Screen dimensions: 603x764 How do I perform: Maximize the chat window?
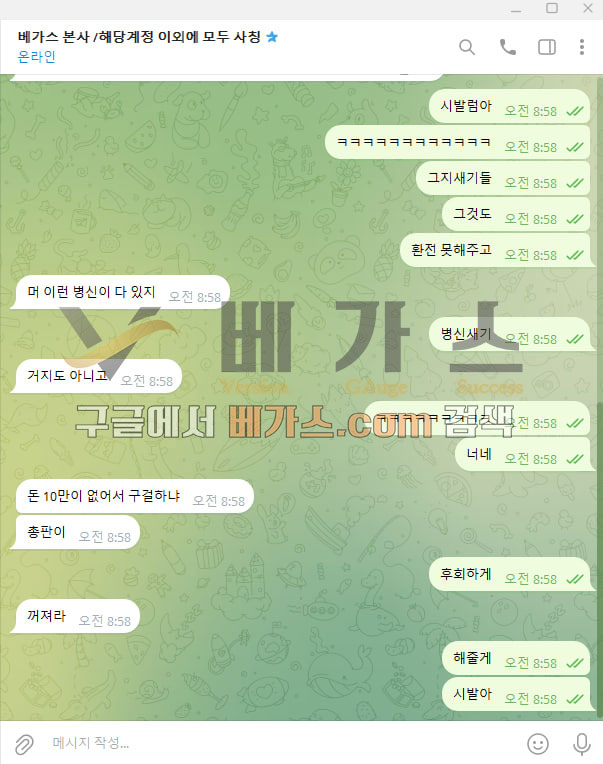coord(552,8)
